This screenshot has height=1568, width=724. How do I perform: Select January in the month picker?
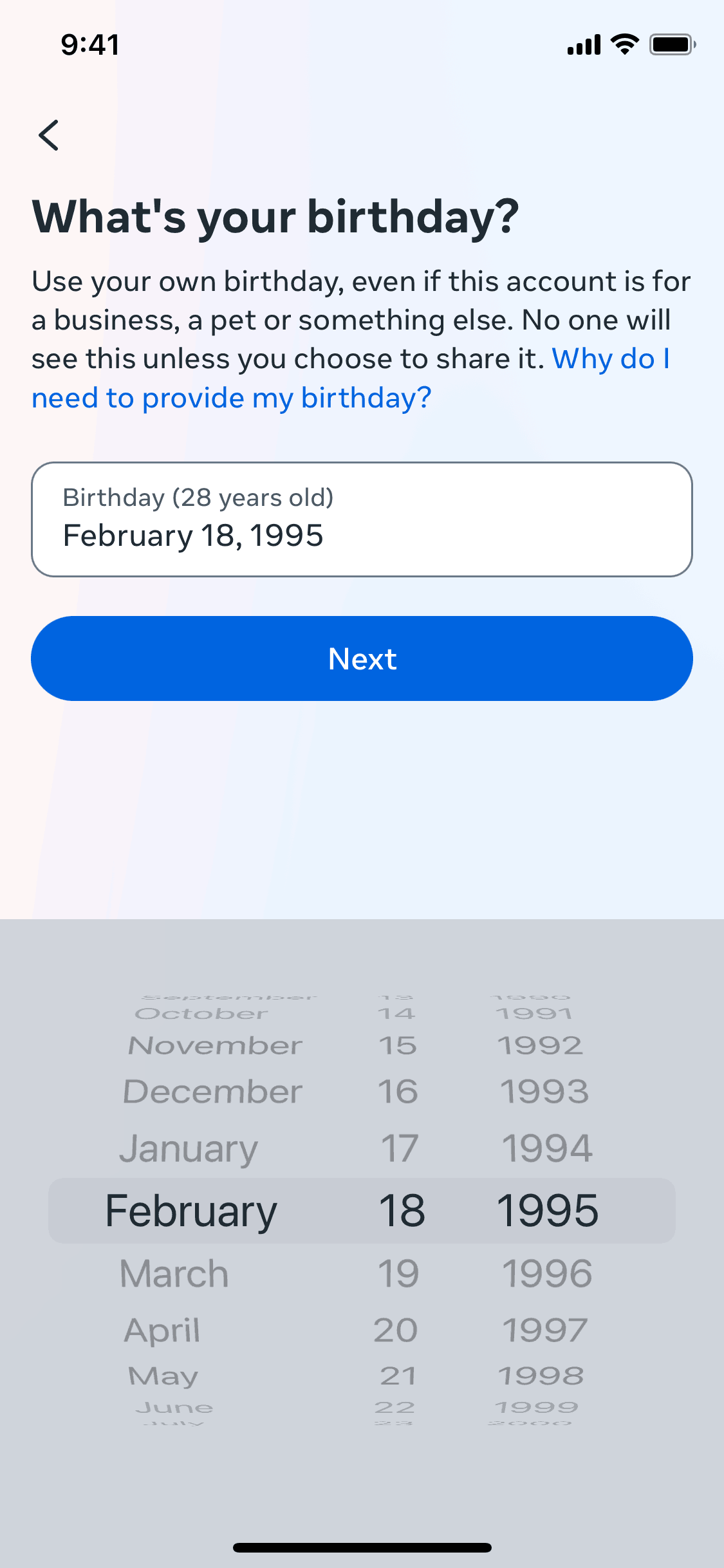point(189,1149)
